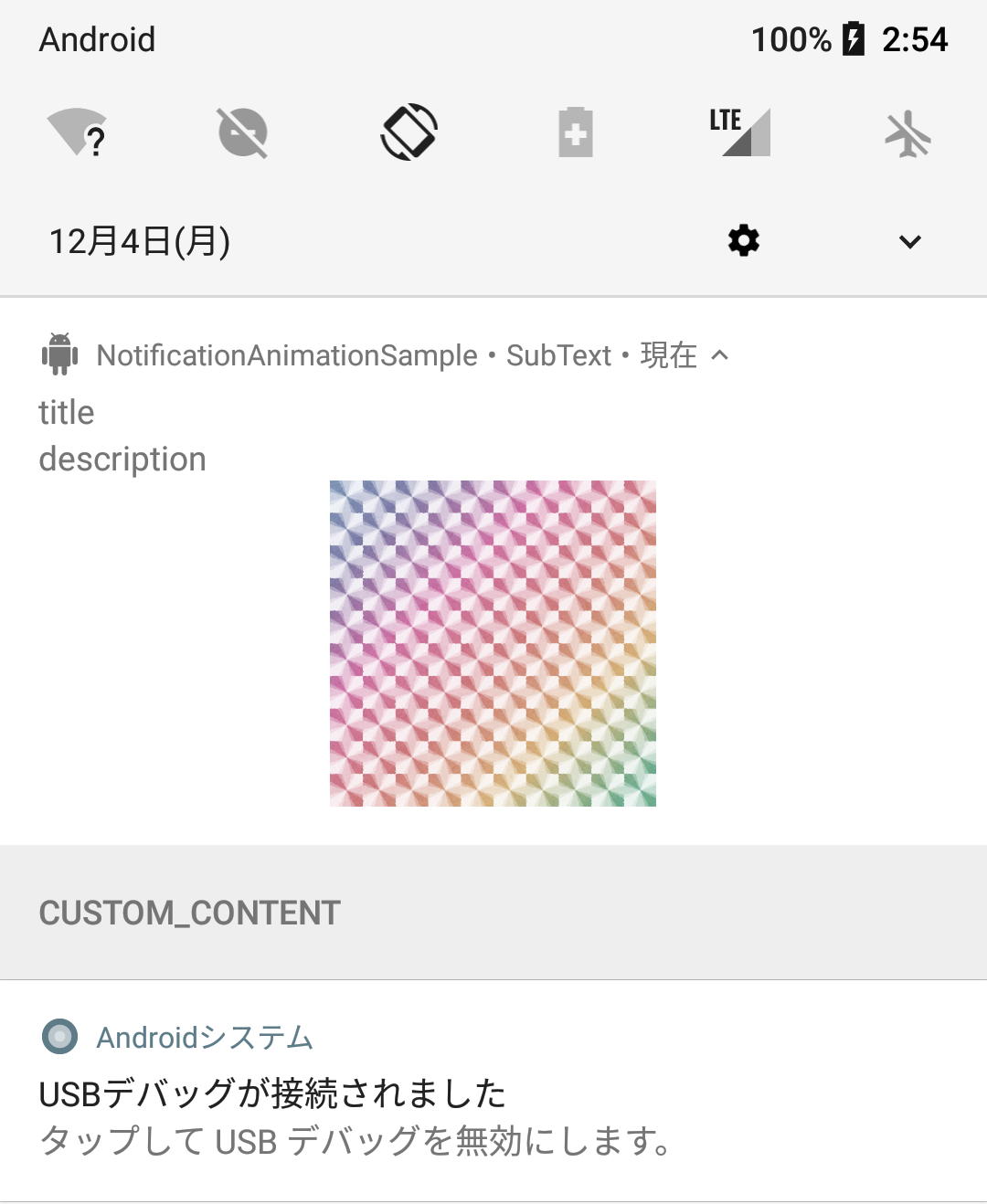Enable airplane mode
The height and width of the screenshot is (1204, 987).
coord(907,134)
